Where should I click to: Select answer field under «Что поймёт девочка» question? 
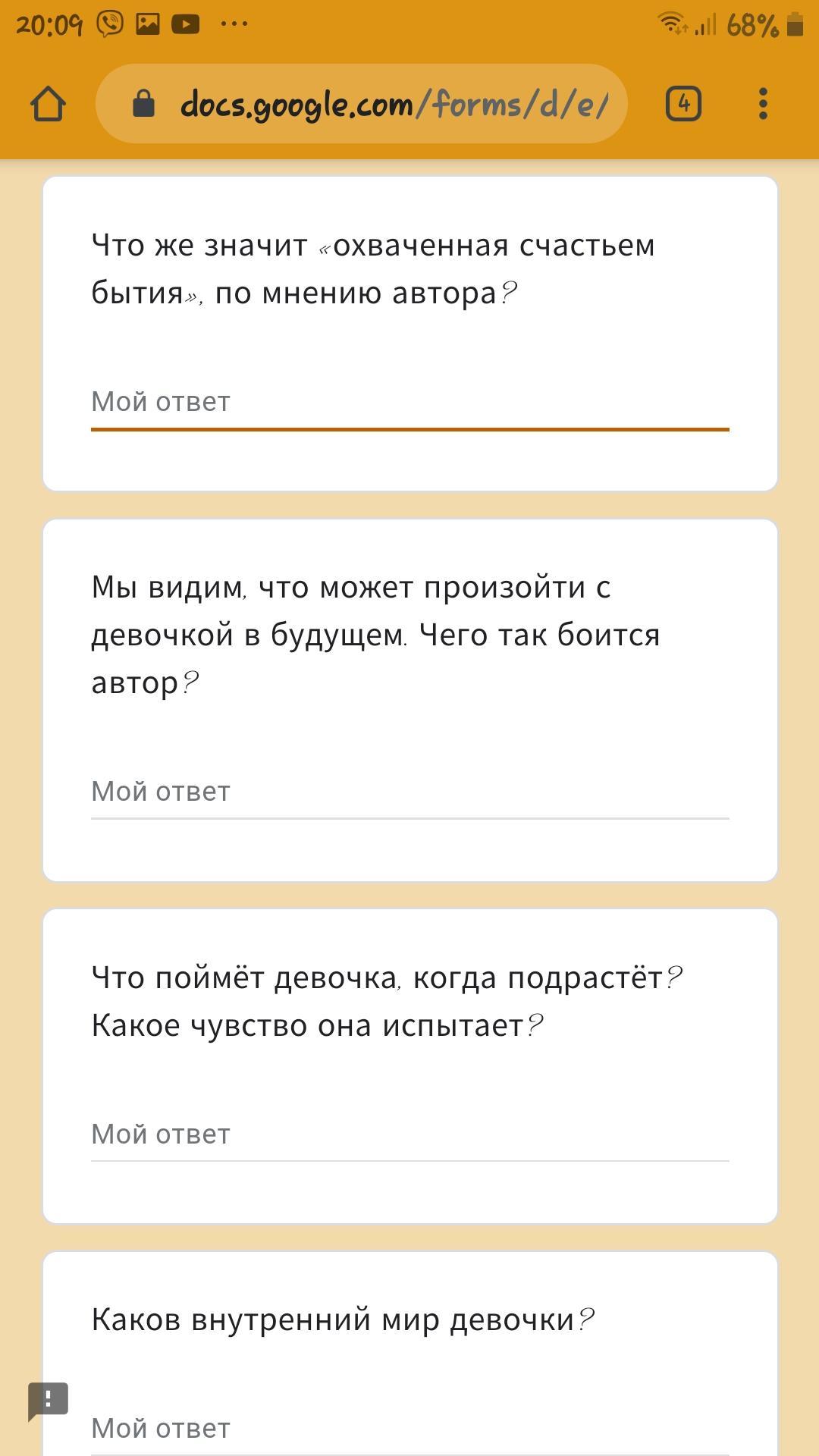(410, 1135)
